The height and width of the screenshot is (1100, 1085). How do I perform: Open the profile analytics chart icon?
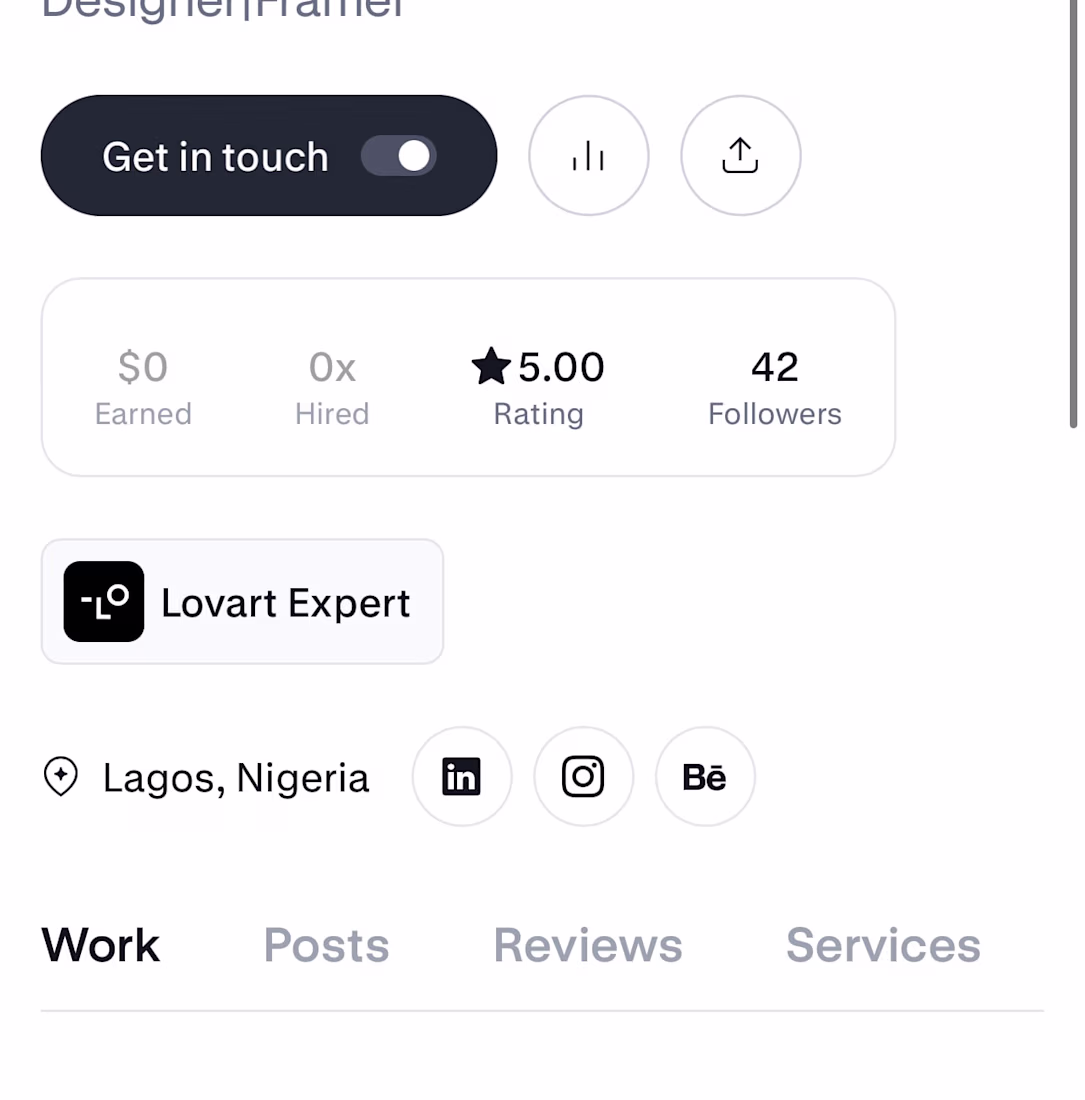coord(589,156)
